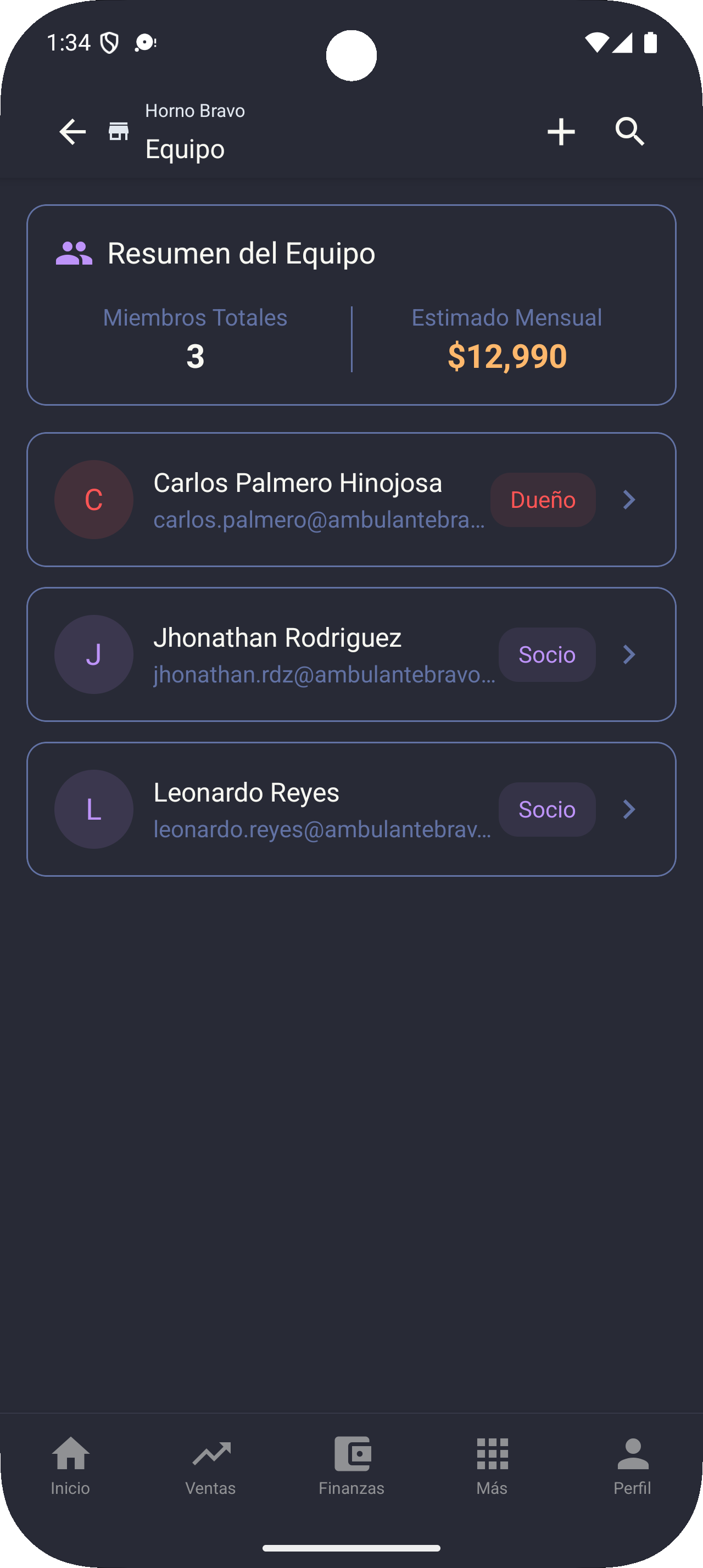The height and width of the screenshot is (1568, 703).
Task: Show the Más menu tab
Action: [492, 1466]
